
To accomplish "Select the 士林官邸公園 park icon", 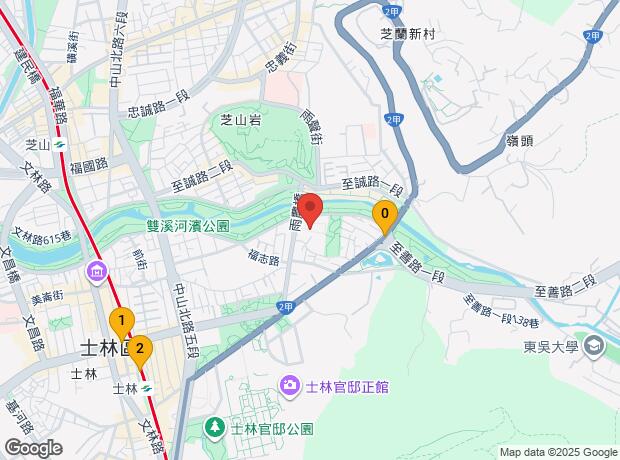I will pyautogui.click(x=215, y=428).
